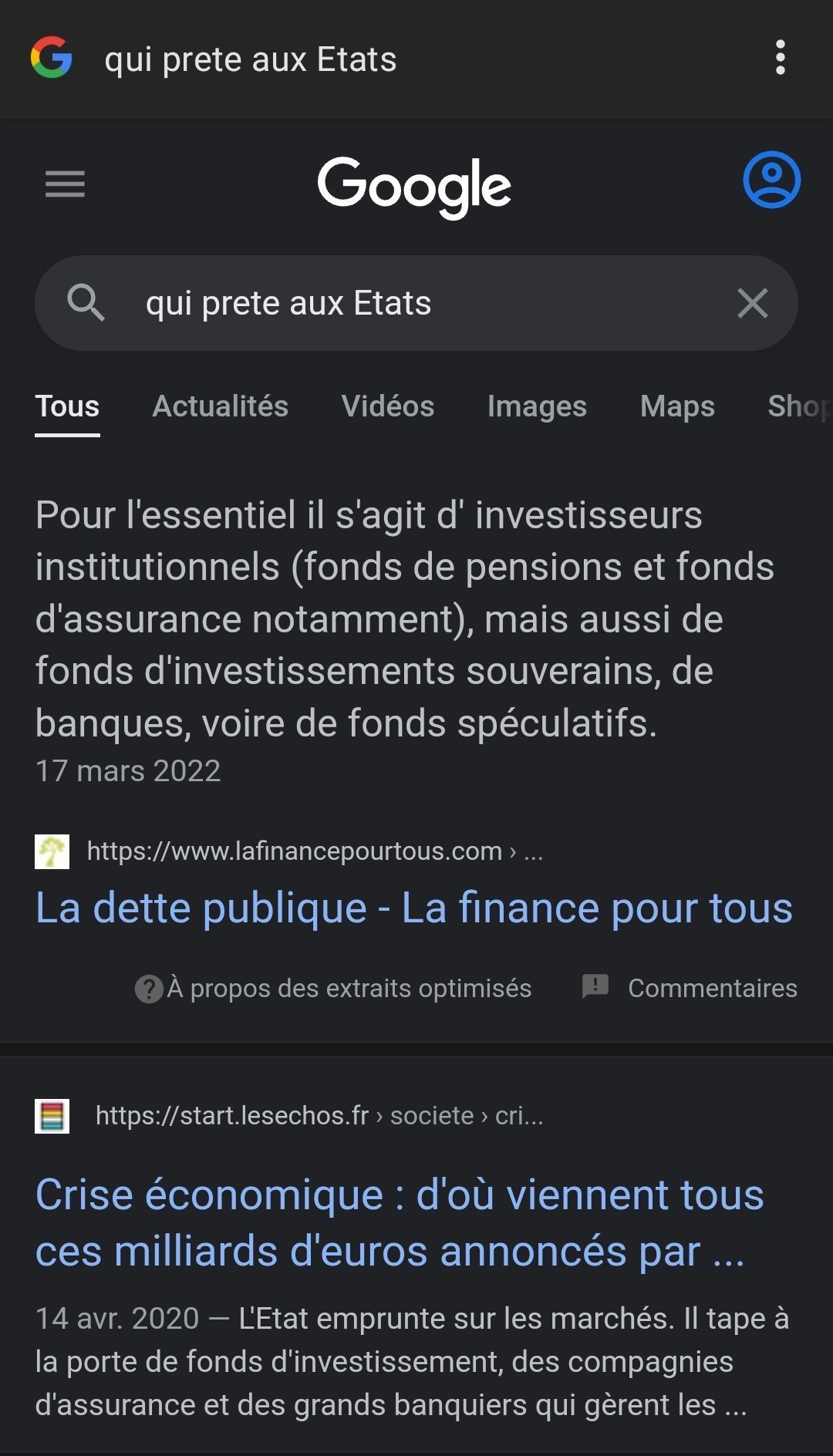Switch to the Vidéos tab
The height and width of the screenshot is (1456, 833).
point(387,406)
